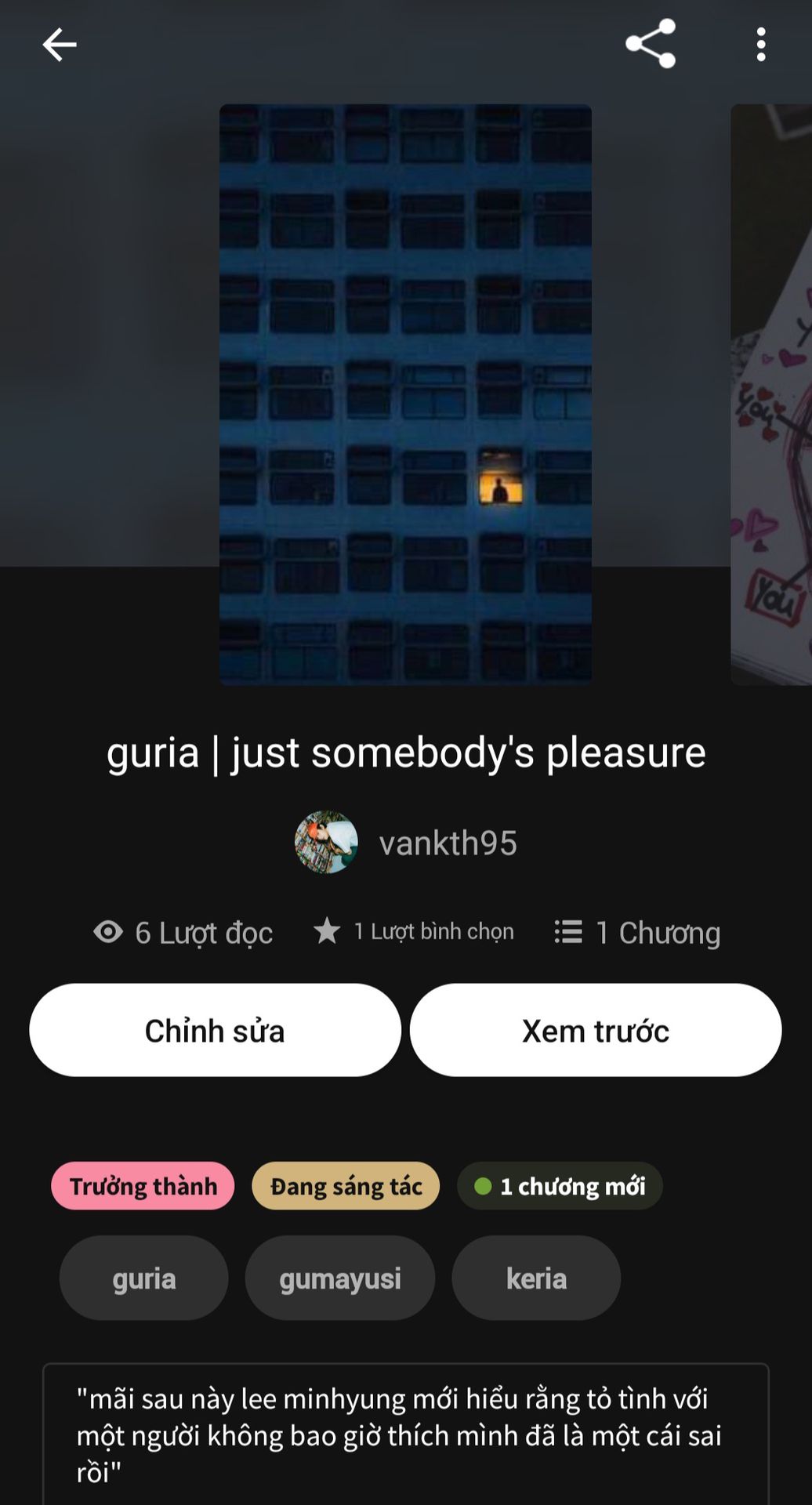Tap the Chỉnh sửa button

pyautogui.click(x=215, y=1030)
